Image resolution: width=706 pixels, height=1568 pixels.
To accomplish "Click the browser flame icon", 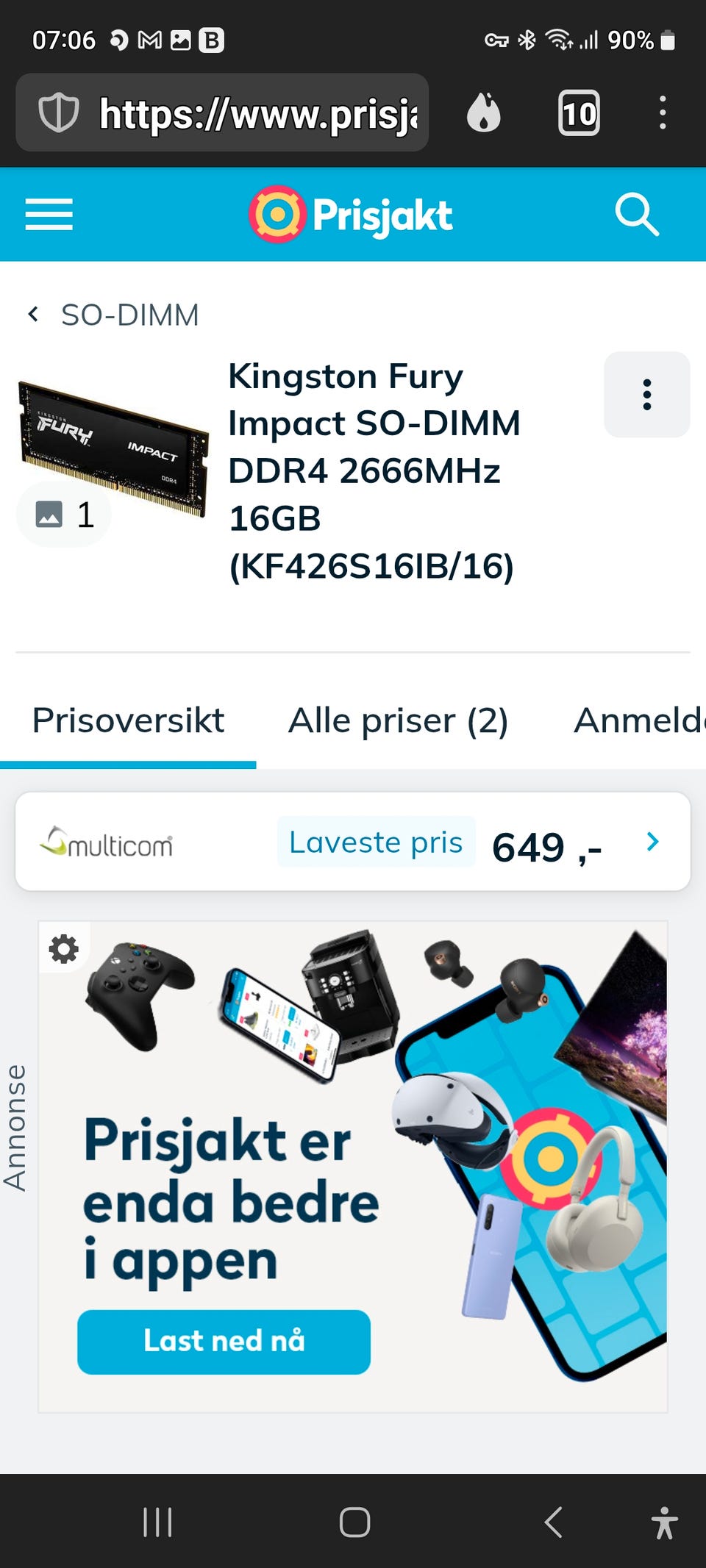I will [x=483, y=113].
